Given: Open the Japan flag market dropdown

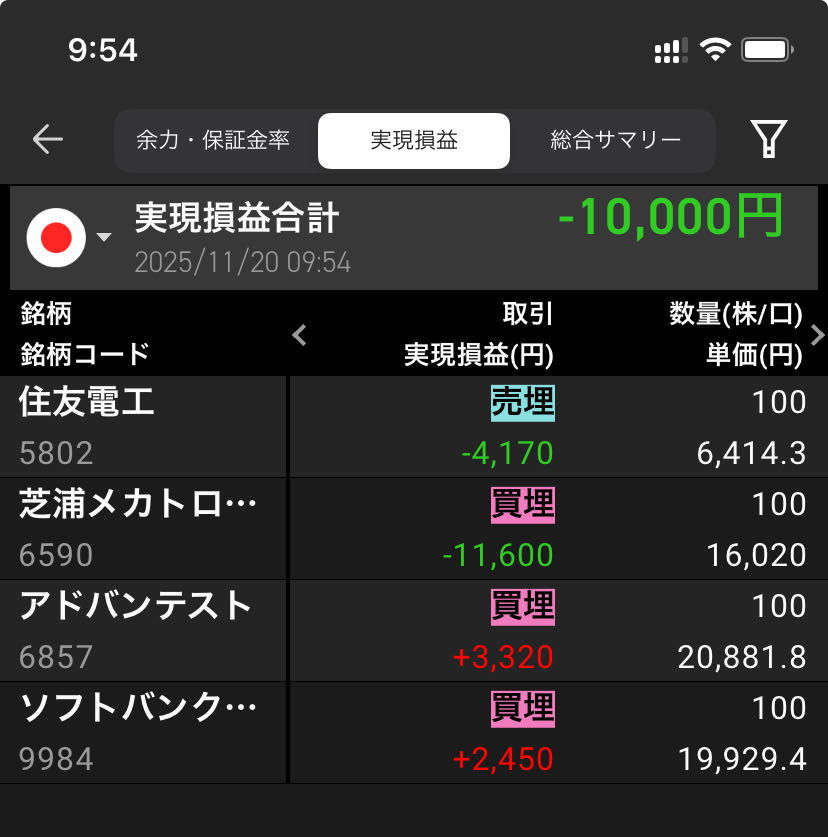Looking at the screenshot, I should point(69,238).
